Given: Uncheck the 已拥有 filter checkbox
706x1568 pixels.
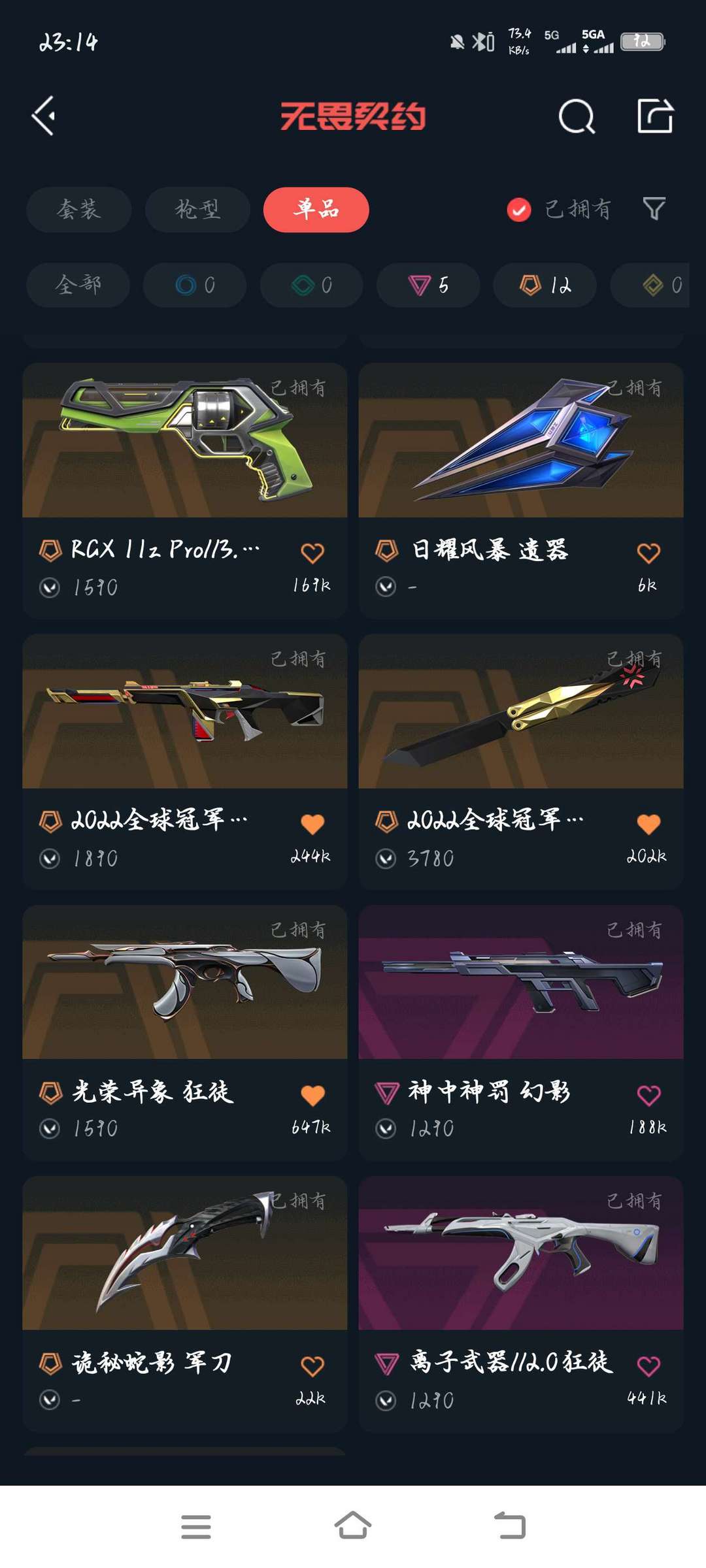Looking at the screenshot, I should tap(519, 210).
